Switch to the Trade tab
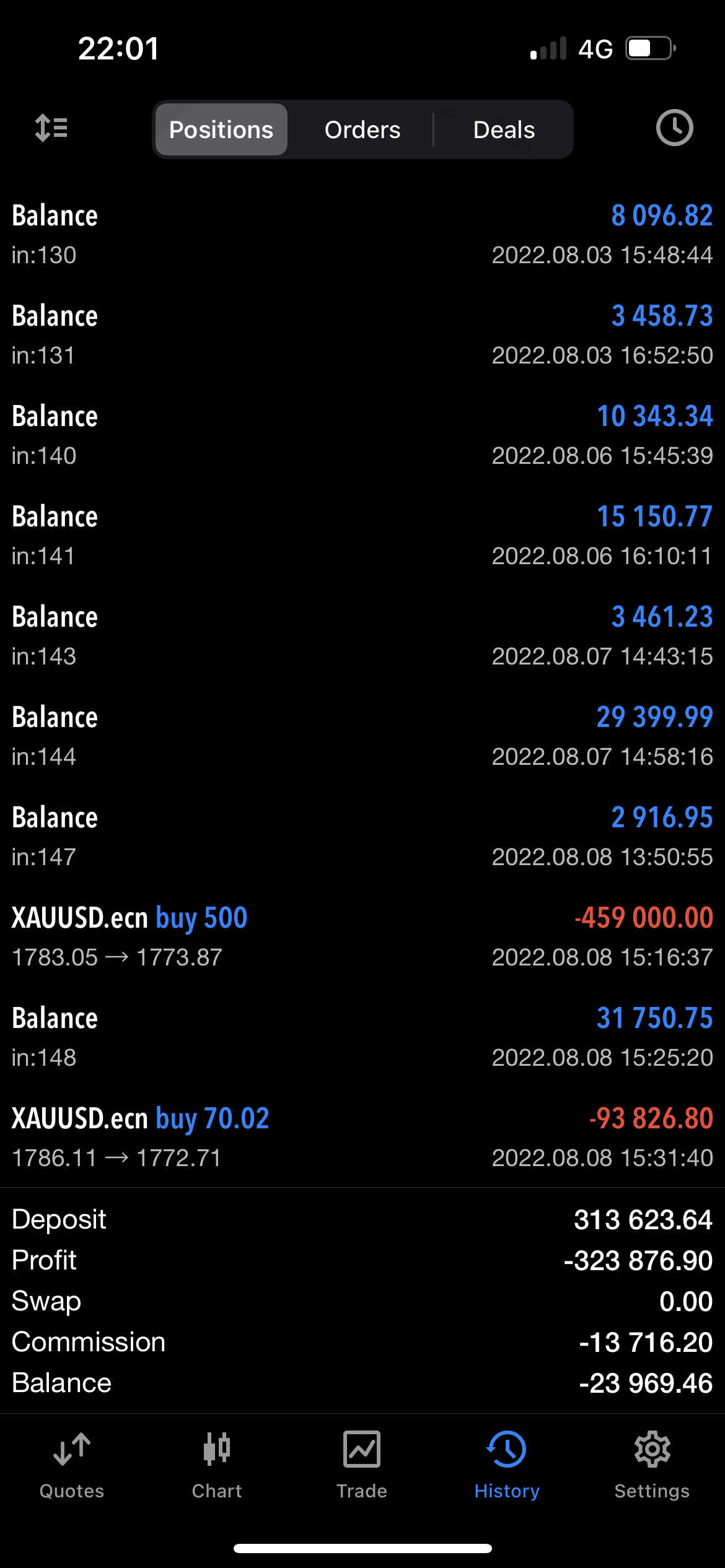725x1568 pixels. pos(362,1465)
